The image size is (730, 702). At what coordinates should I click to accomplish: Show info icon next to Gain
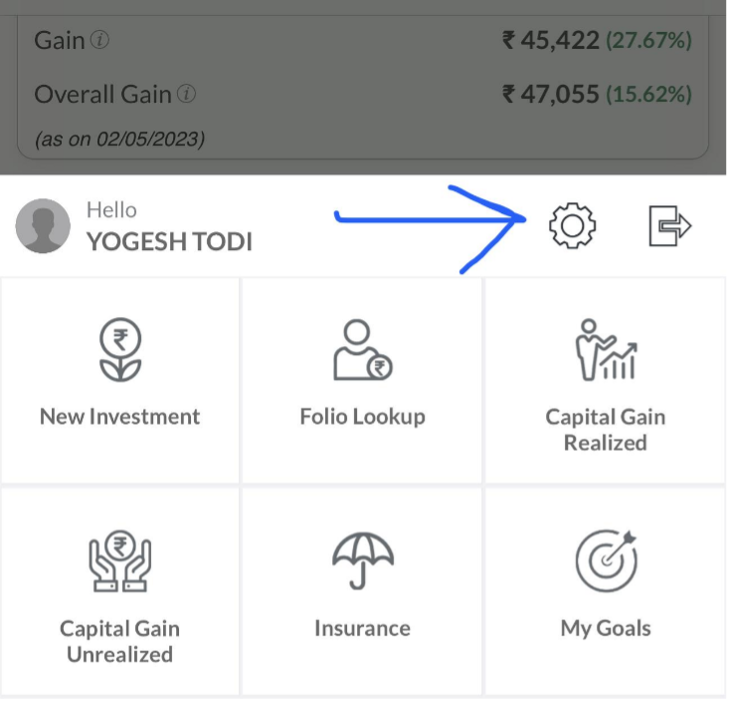pos(99,41)
